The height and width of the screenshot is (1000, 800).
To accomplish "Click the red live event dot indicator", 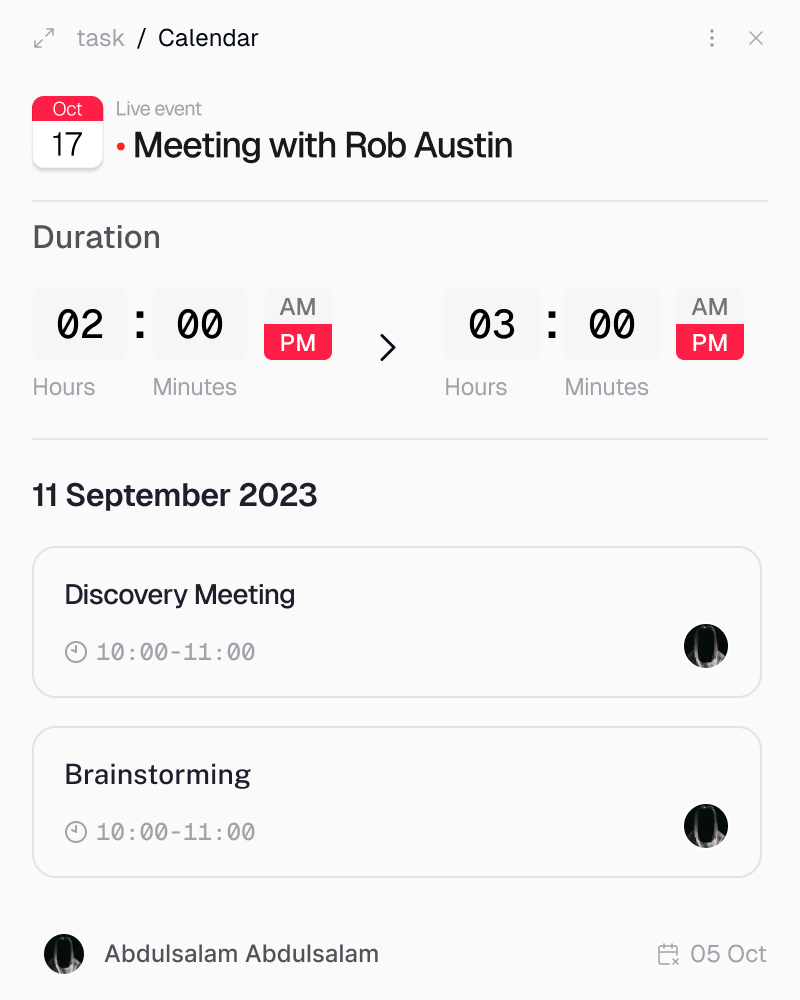I will [x=119, y=147].
